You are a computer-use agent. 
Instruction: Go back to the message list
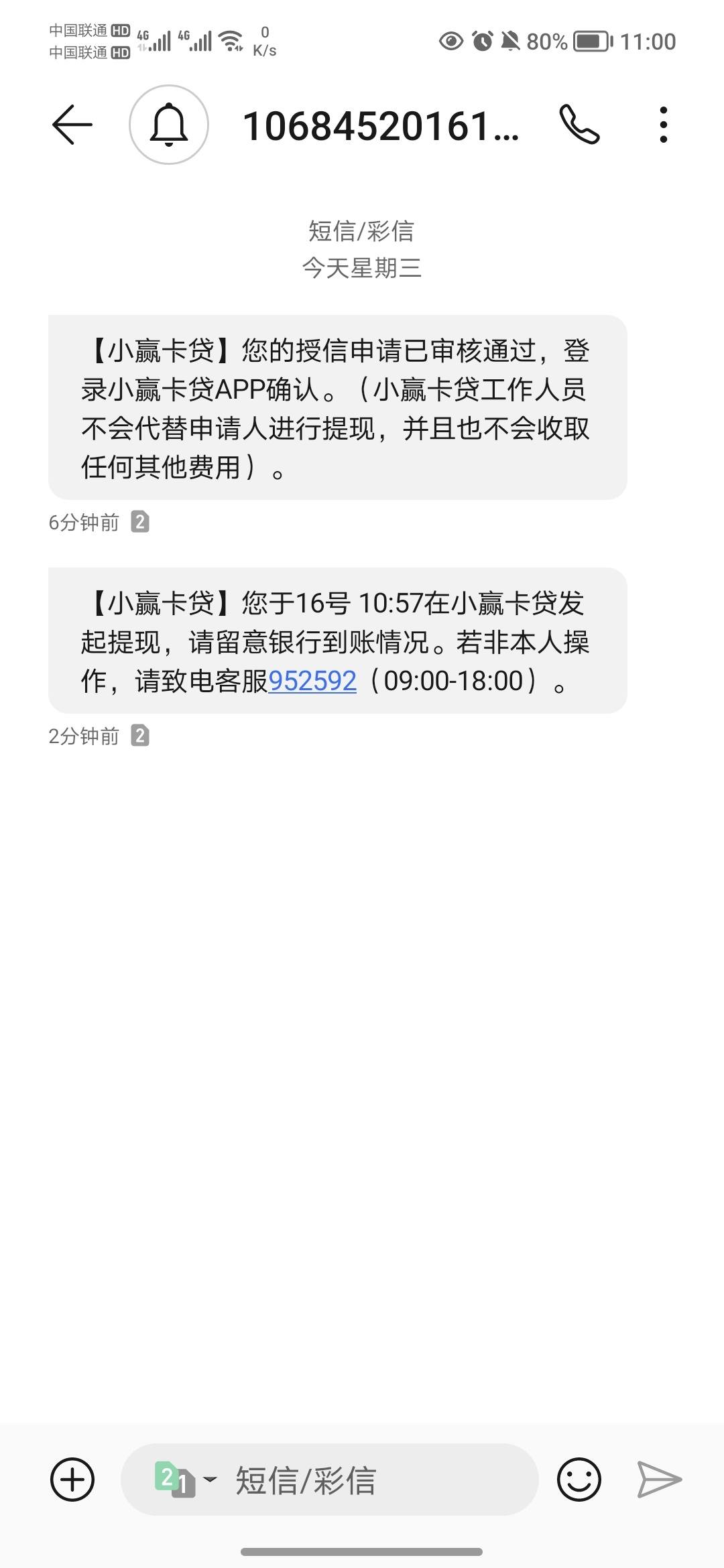[x=72, y=125]
